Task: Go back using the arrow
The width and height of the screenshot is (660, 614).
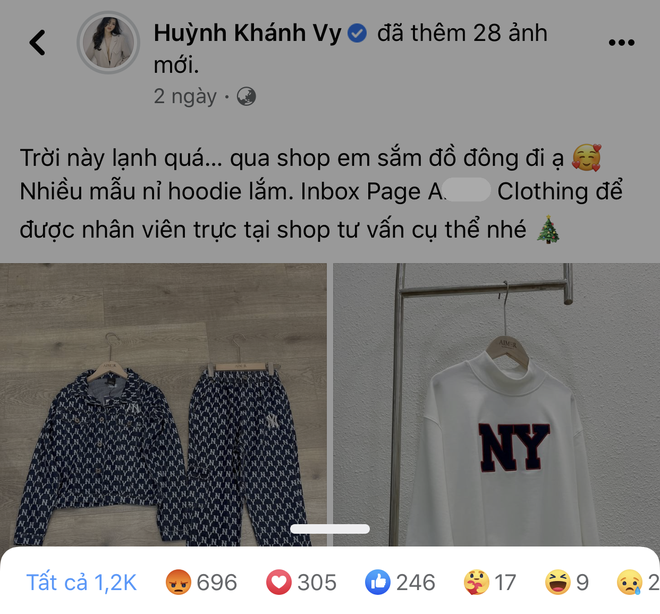Action: click(x=38, y=42)
